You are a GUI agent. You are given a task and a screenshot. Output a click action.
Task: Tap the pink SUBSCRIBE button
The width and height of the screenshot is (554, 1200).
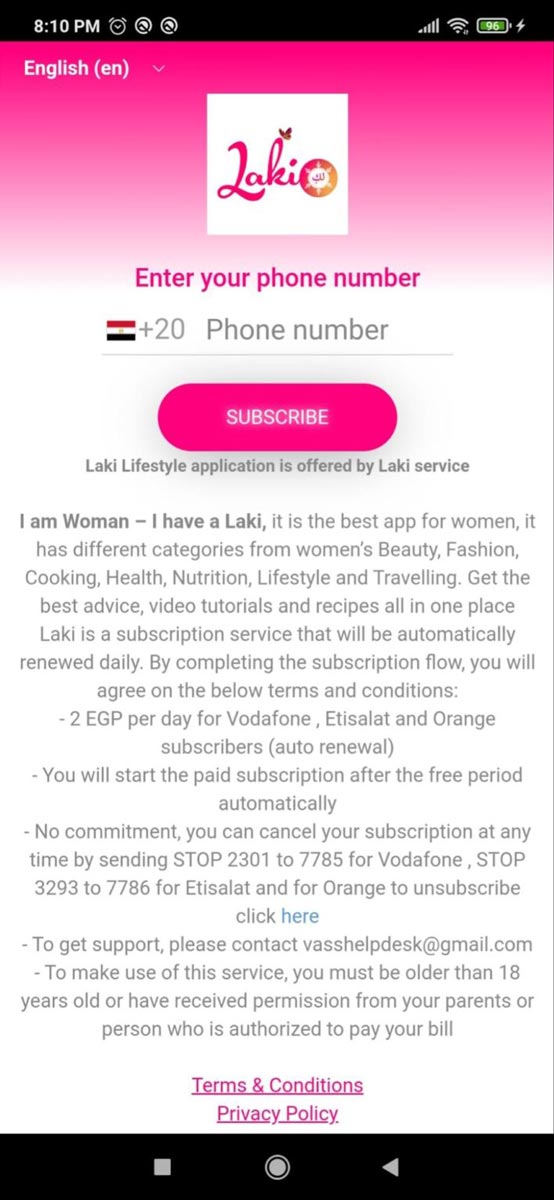277,417
